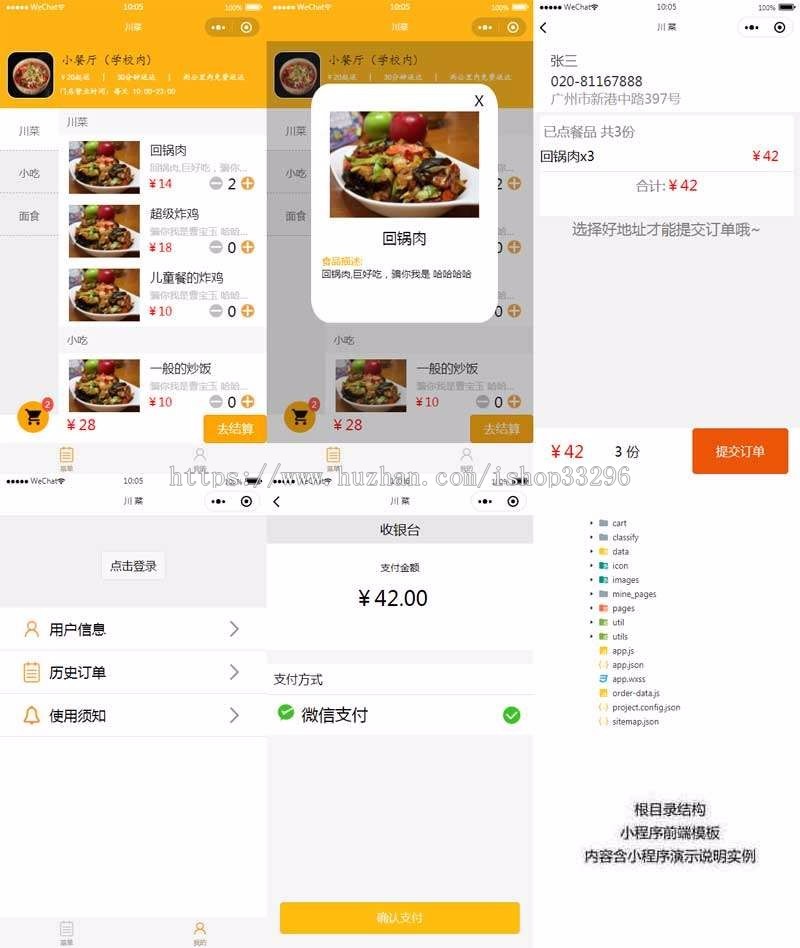This screenshot has width=800, height=948.
Task: Open 历史订单 via its right chevron
Action: (236, 672)
